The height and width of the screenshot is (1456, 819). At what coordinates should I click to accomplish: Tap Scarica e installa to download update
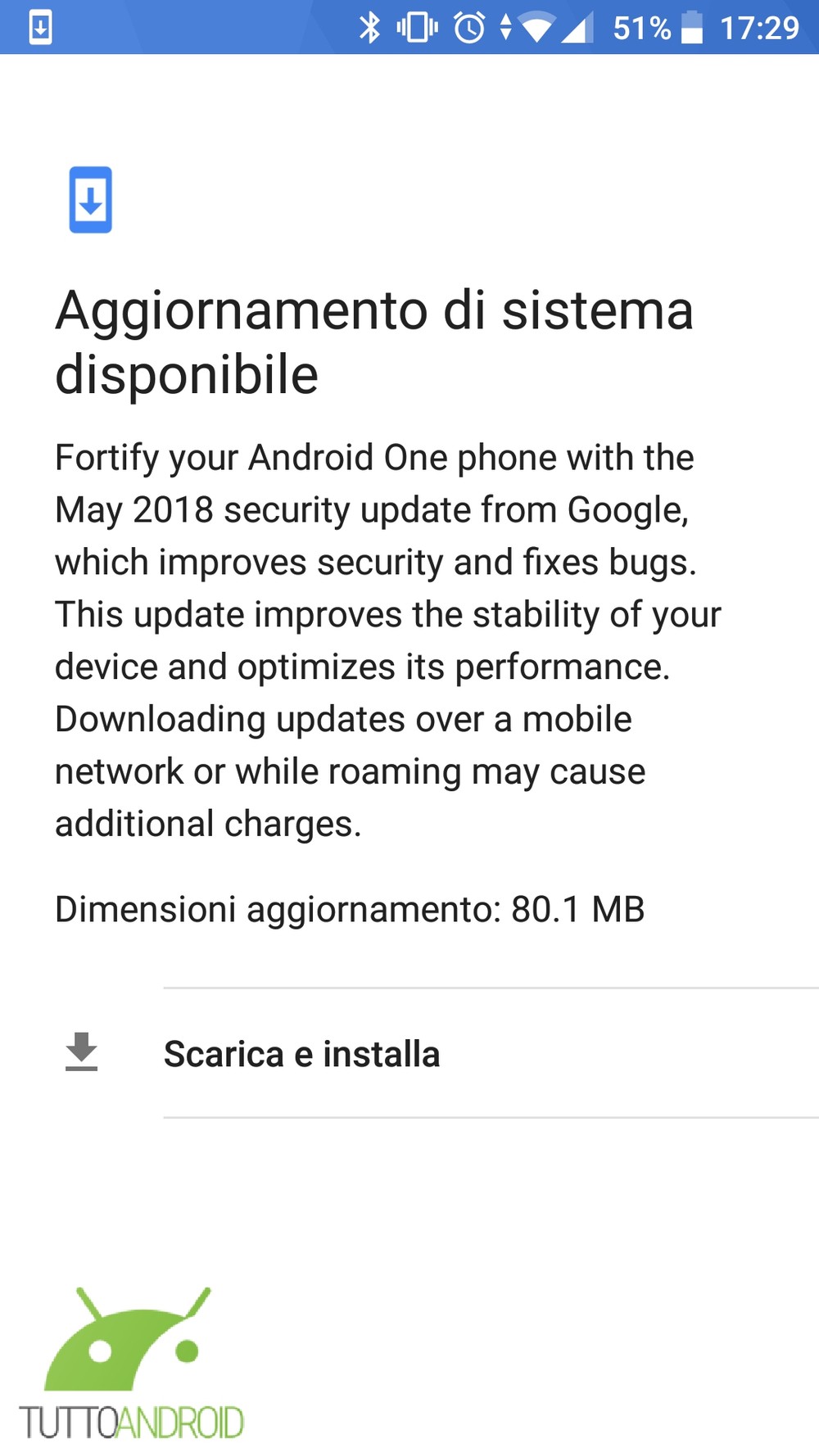301,1054
